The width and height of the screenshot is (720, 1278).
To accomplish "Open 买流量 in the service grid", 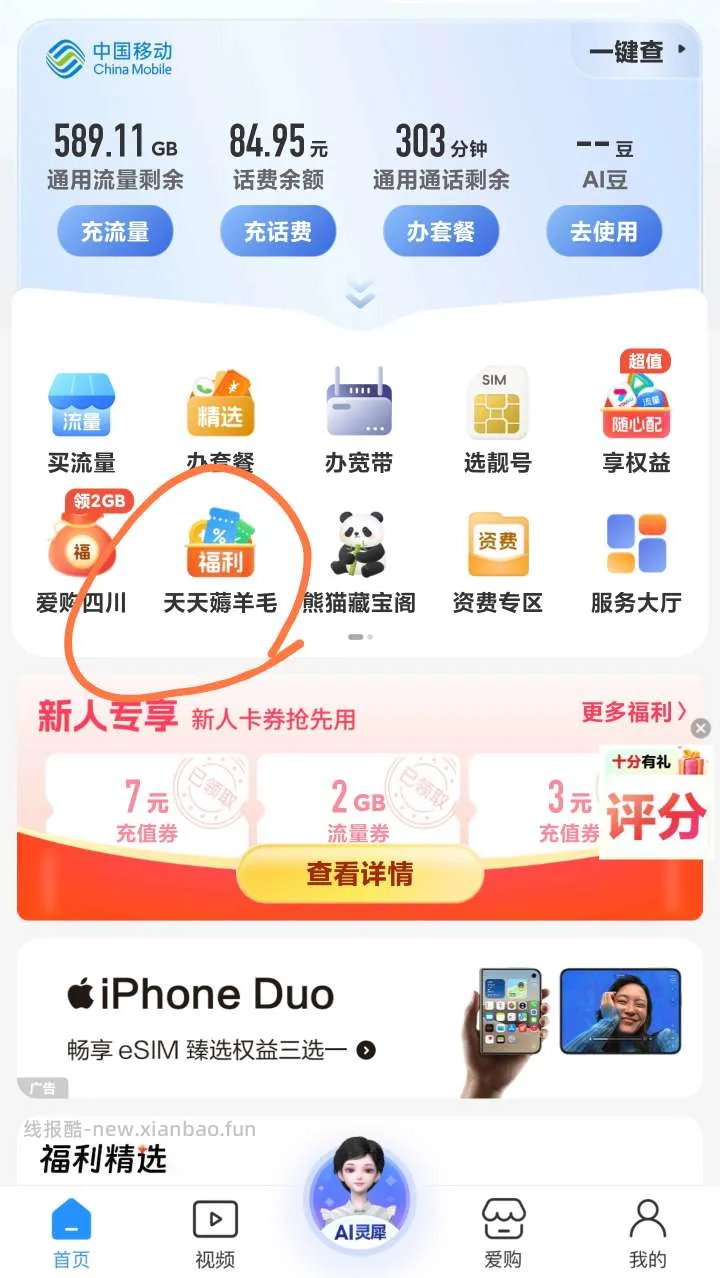I will click(81, 421).
